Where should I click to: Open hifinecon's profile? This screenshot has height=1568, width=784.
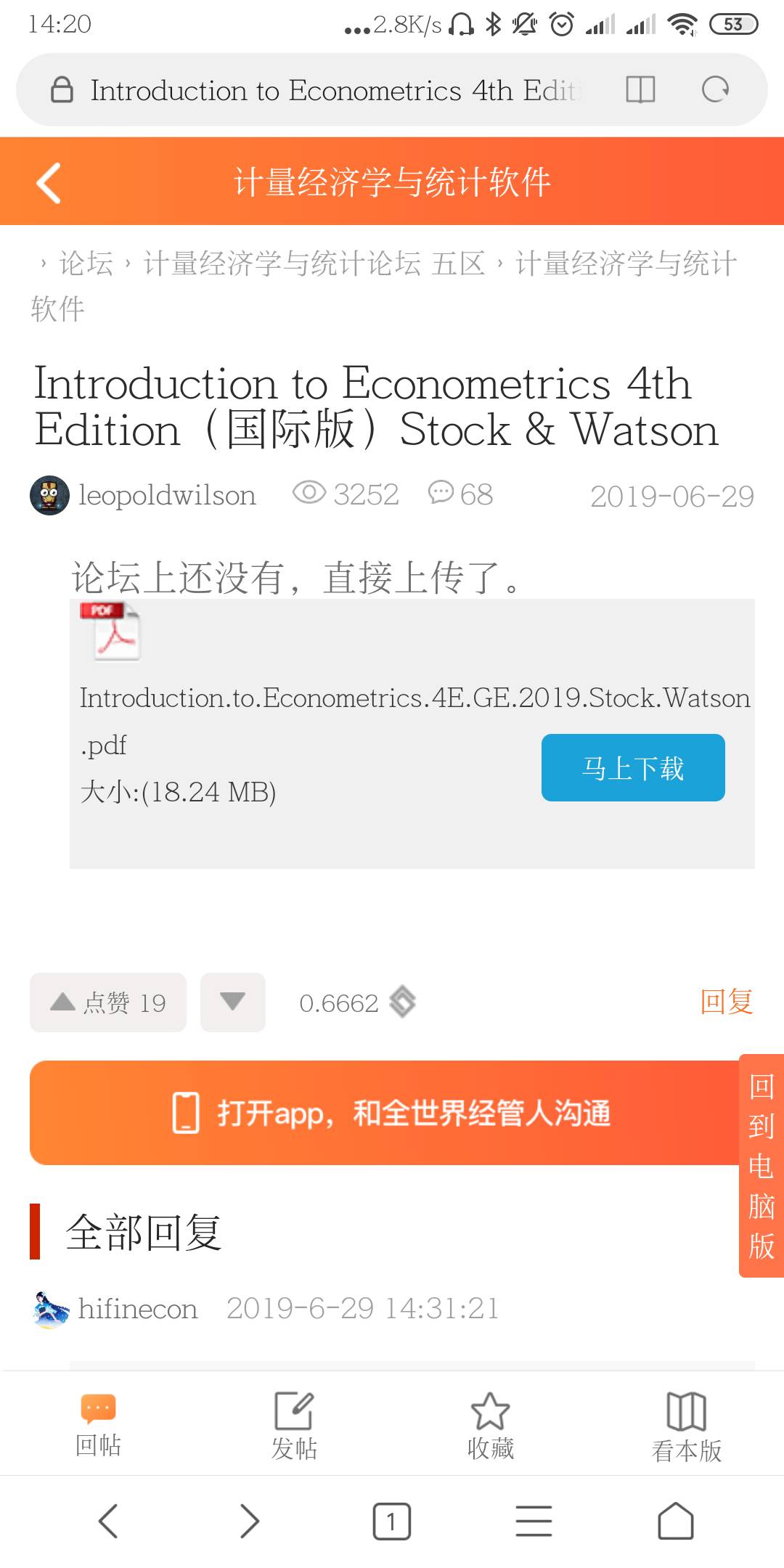pos(137,1309)
